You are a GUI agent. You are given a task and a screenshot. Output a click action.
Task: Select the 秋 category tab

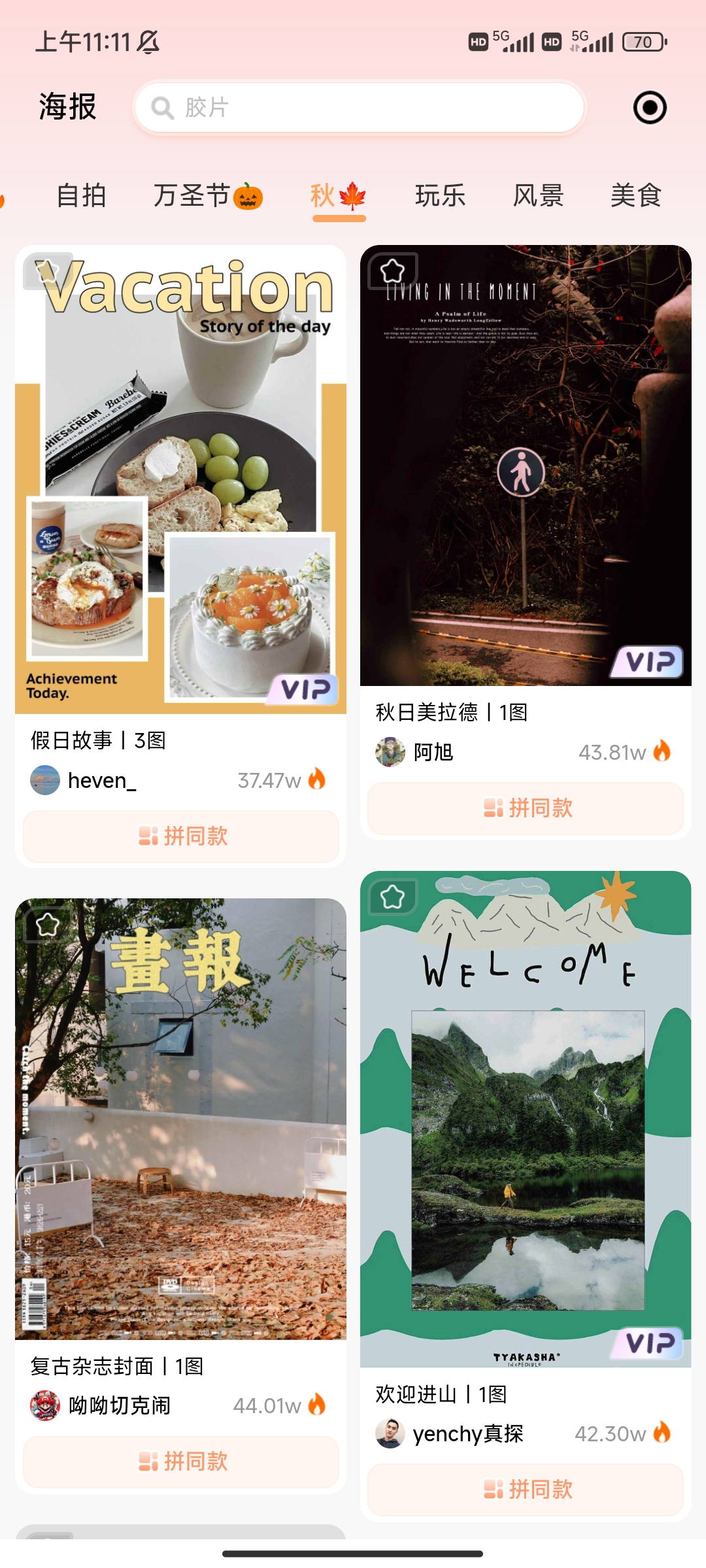338,195
